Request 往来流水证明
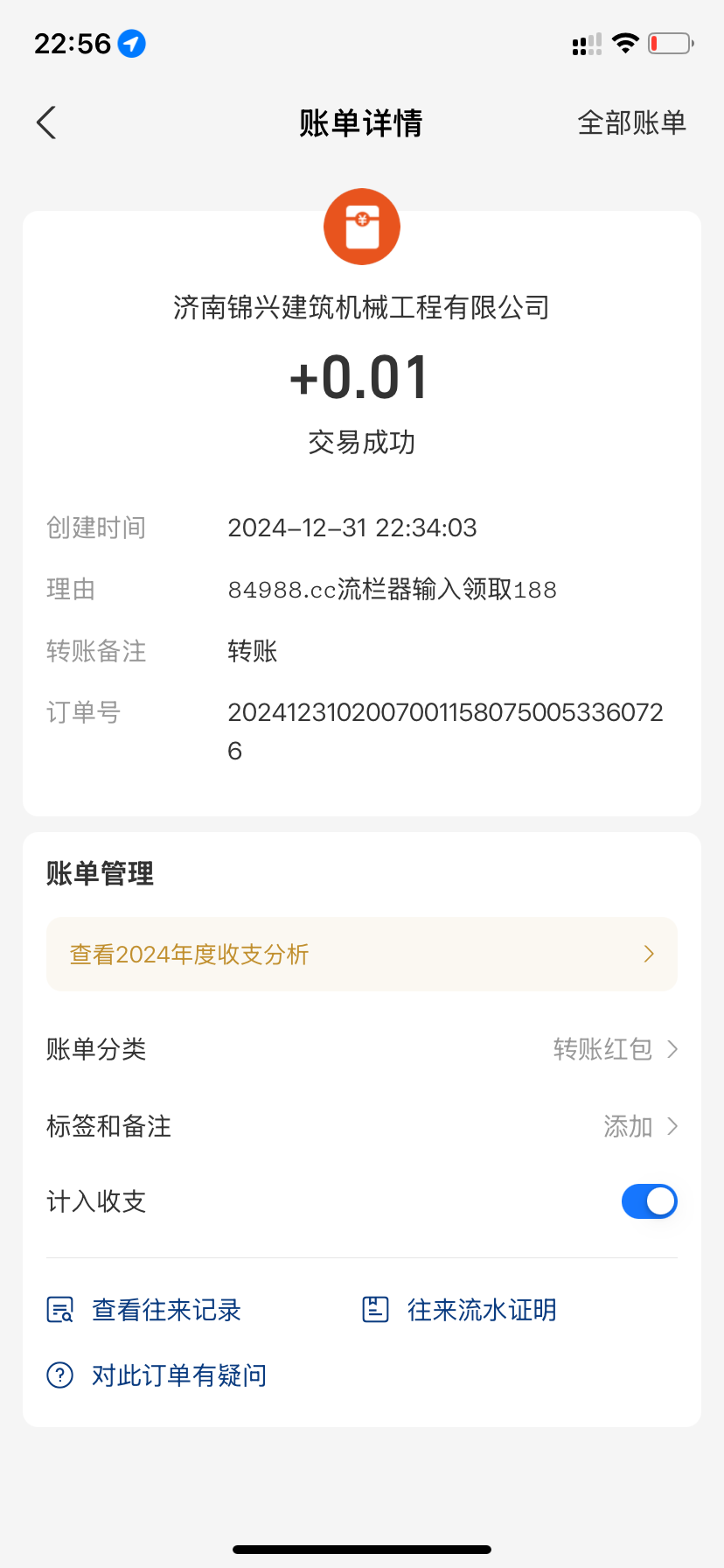This screenshot has width=724, height=1568. pyautogui.click(x=459, y=1310)
